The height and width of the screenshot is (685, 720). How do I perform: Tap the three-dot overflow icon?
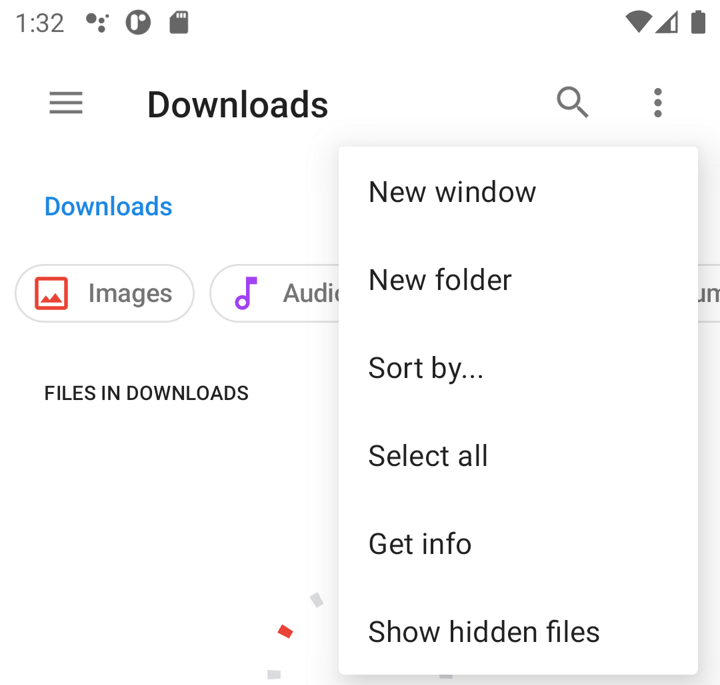tap(657, 102)
